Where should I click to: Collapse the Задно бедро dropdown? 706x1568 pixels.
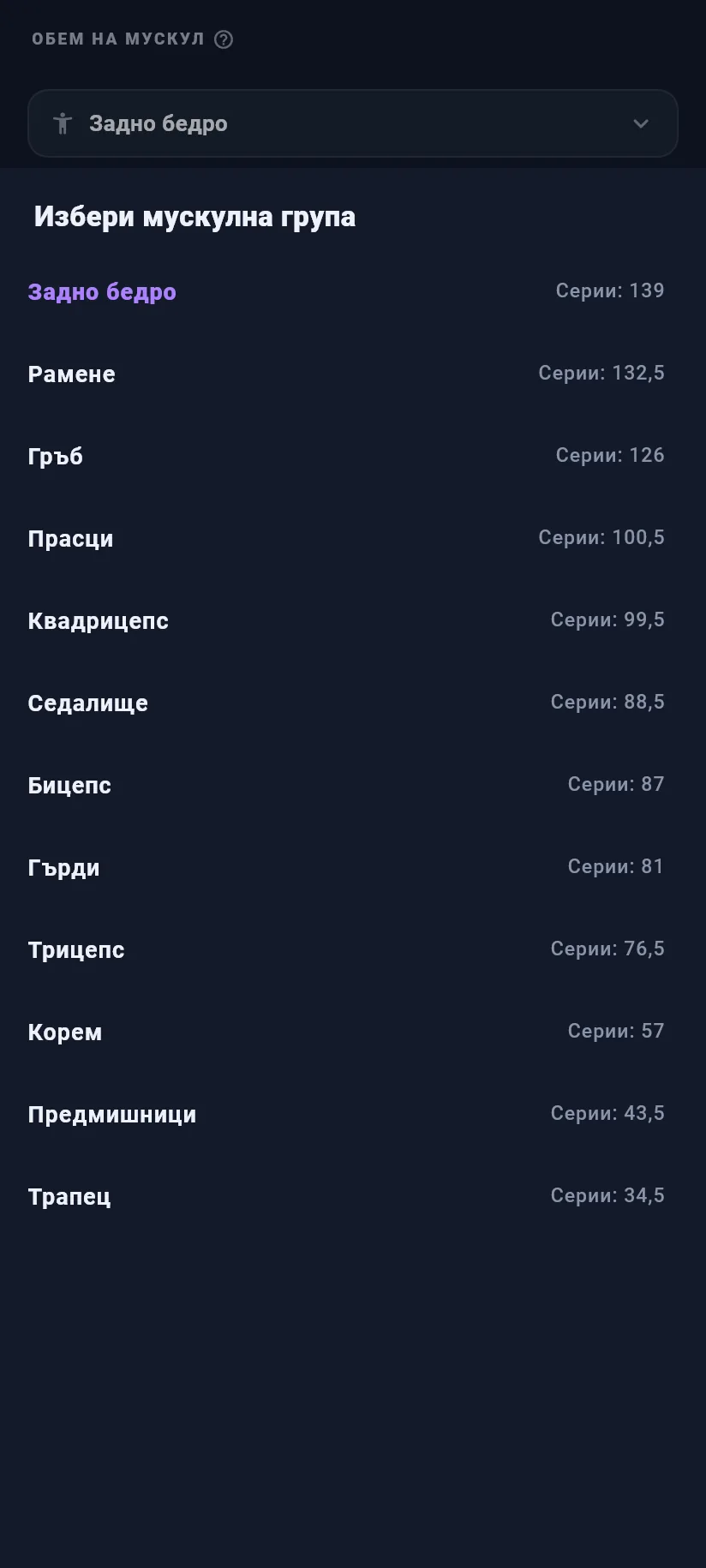point(353,123)
